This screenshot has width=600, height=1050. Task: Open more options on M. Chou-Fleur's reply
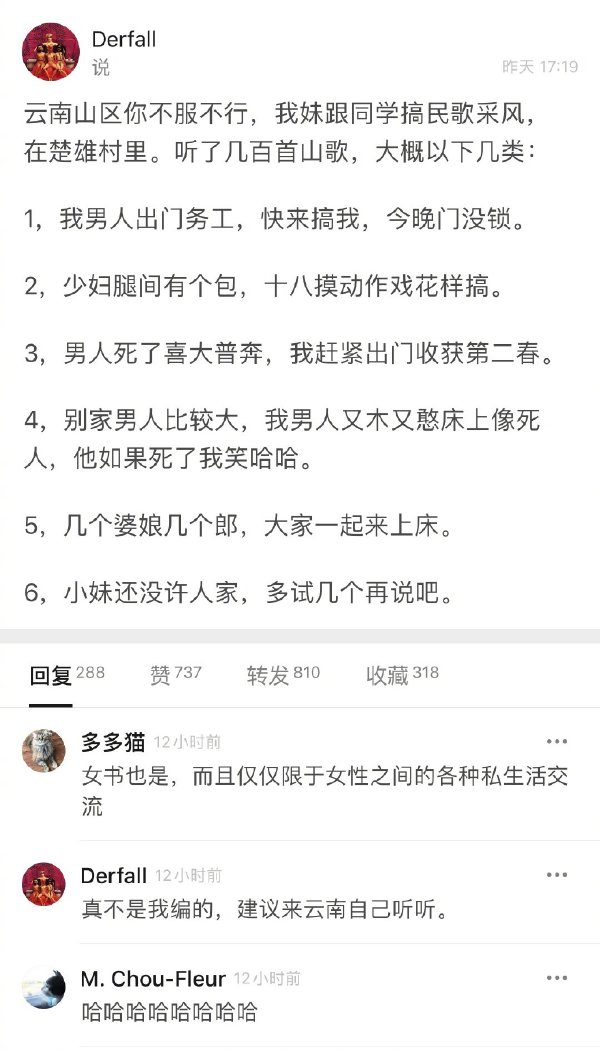pos(557,978)
